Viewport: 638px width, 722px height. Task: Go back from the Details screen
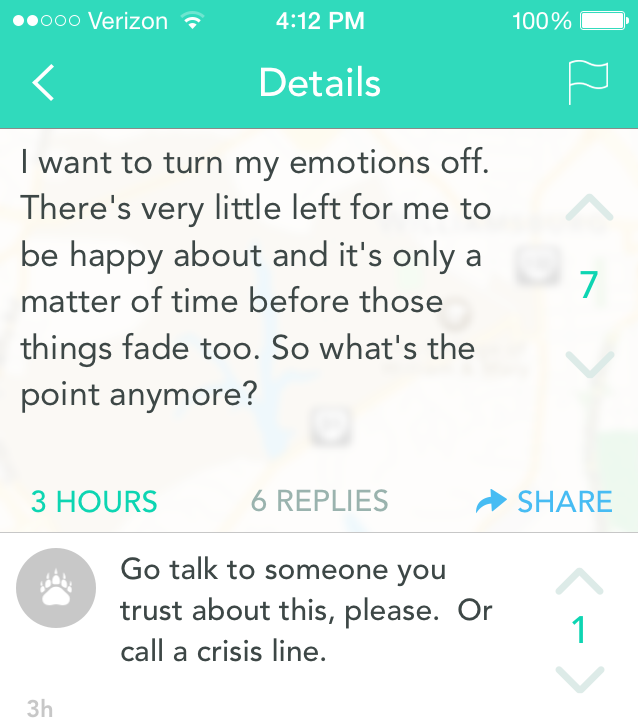43,83
